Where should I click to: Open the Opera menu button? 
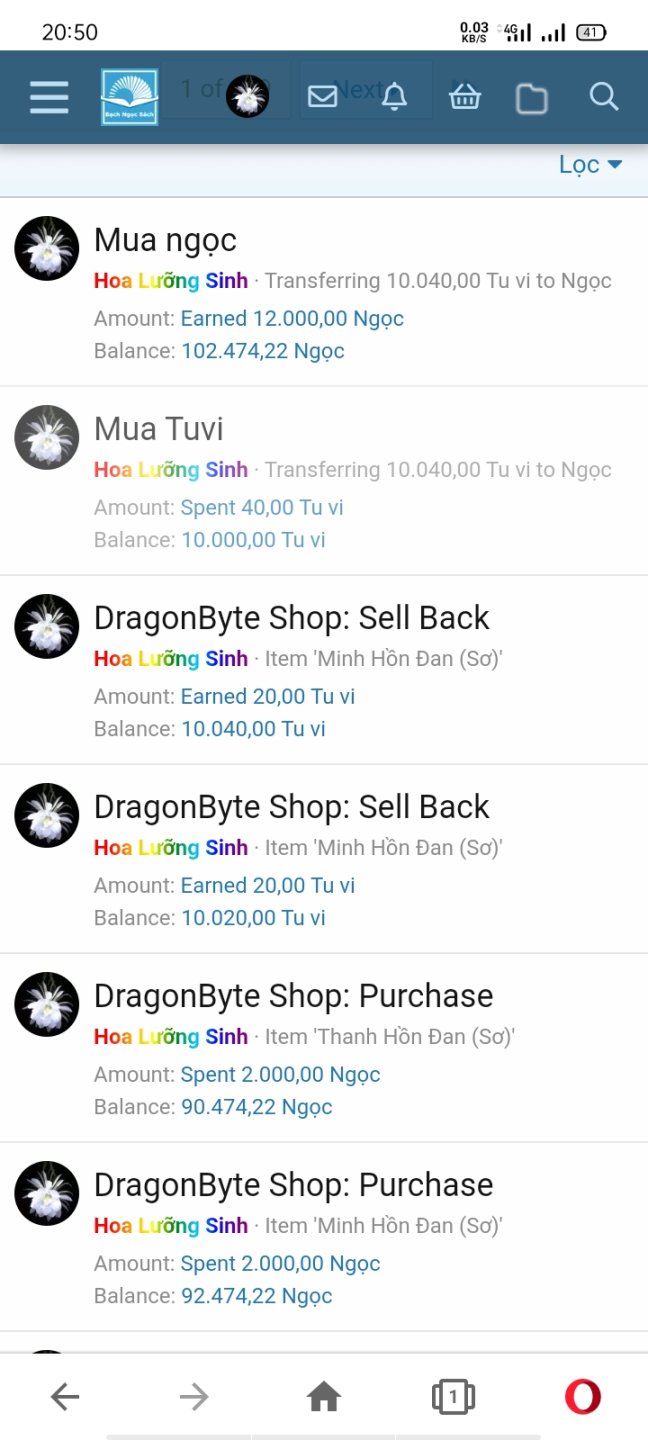pyautogui.click(x=582, y=1397)
